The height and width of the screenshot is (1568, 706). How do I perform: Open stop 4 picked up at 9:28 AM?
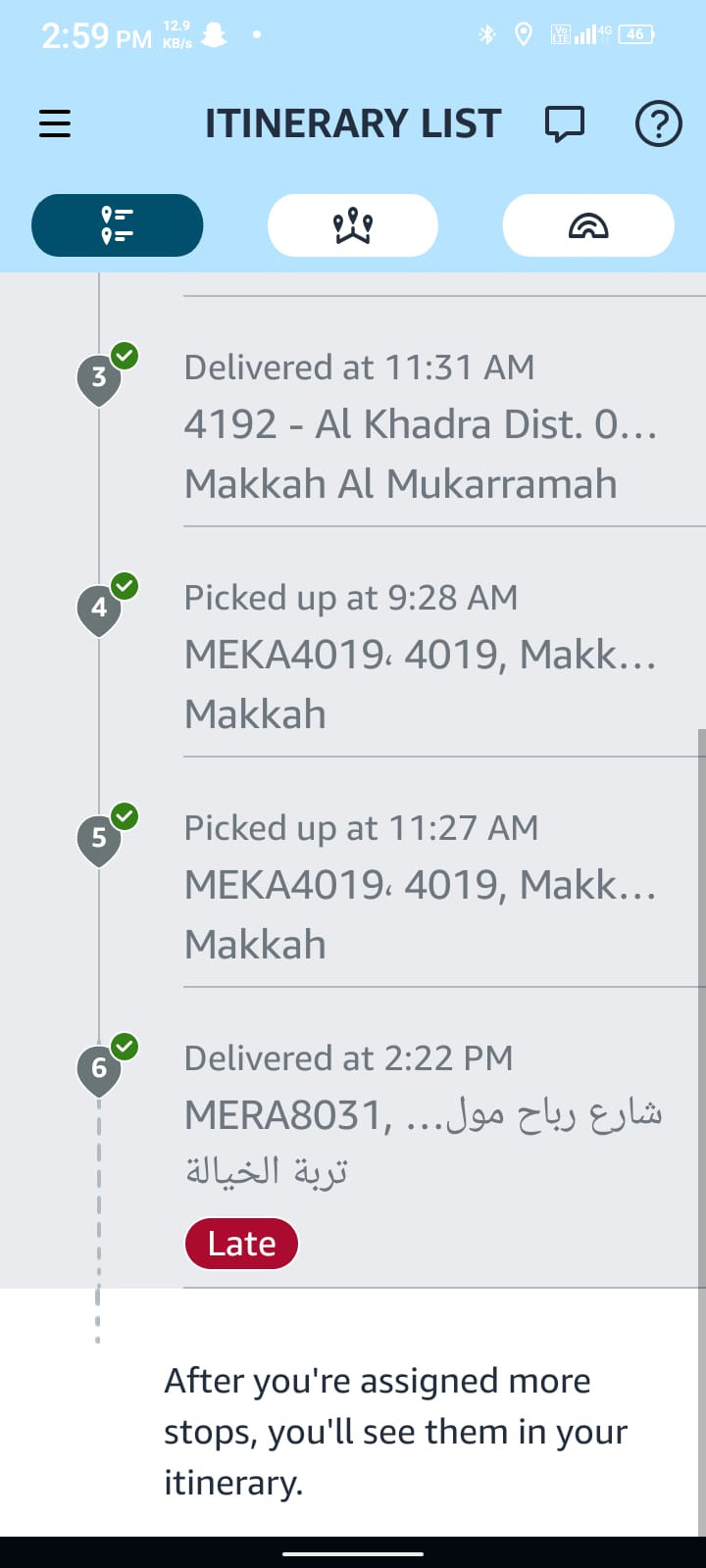(x=420, y=655)
